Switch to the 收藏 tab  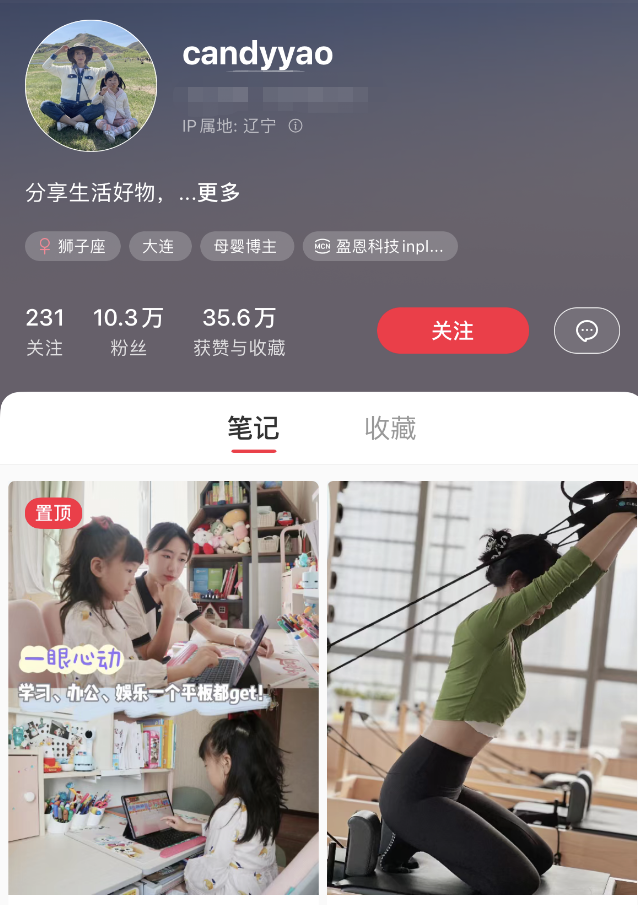pyautogui.click(x=390, y=429)
